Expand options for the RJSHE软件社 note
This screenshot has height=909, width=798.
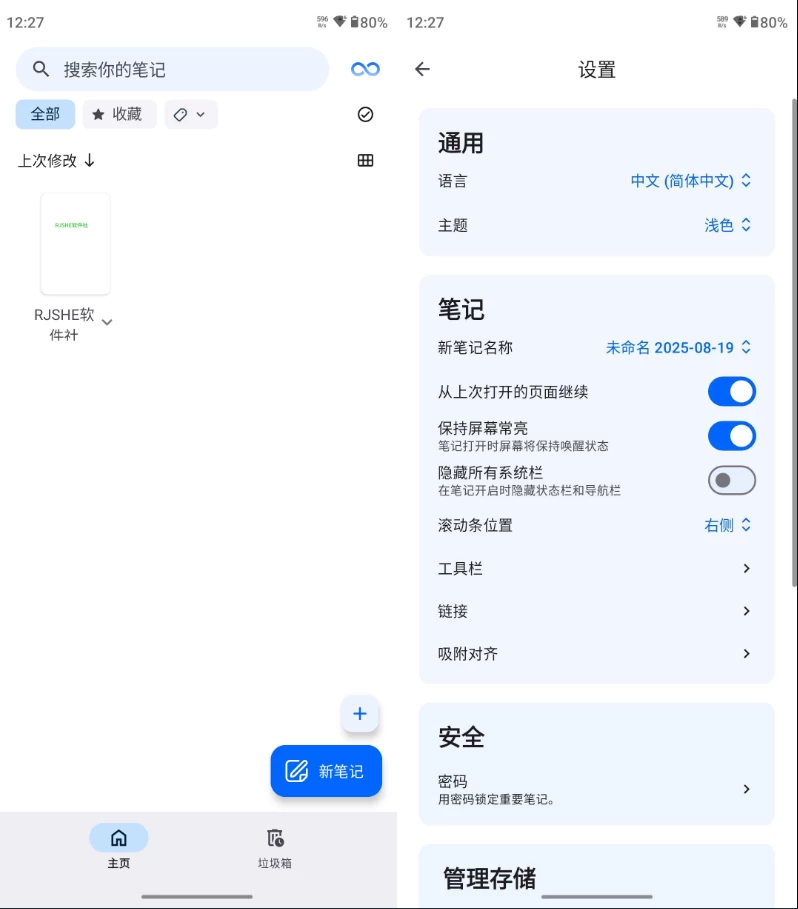click(107, 322)
